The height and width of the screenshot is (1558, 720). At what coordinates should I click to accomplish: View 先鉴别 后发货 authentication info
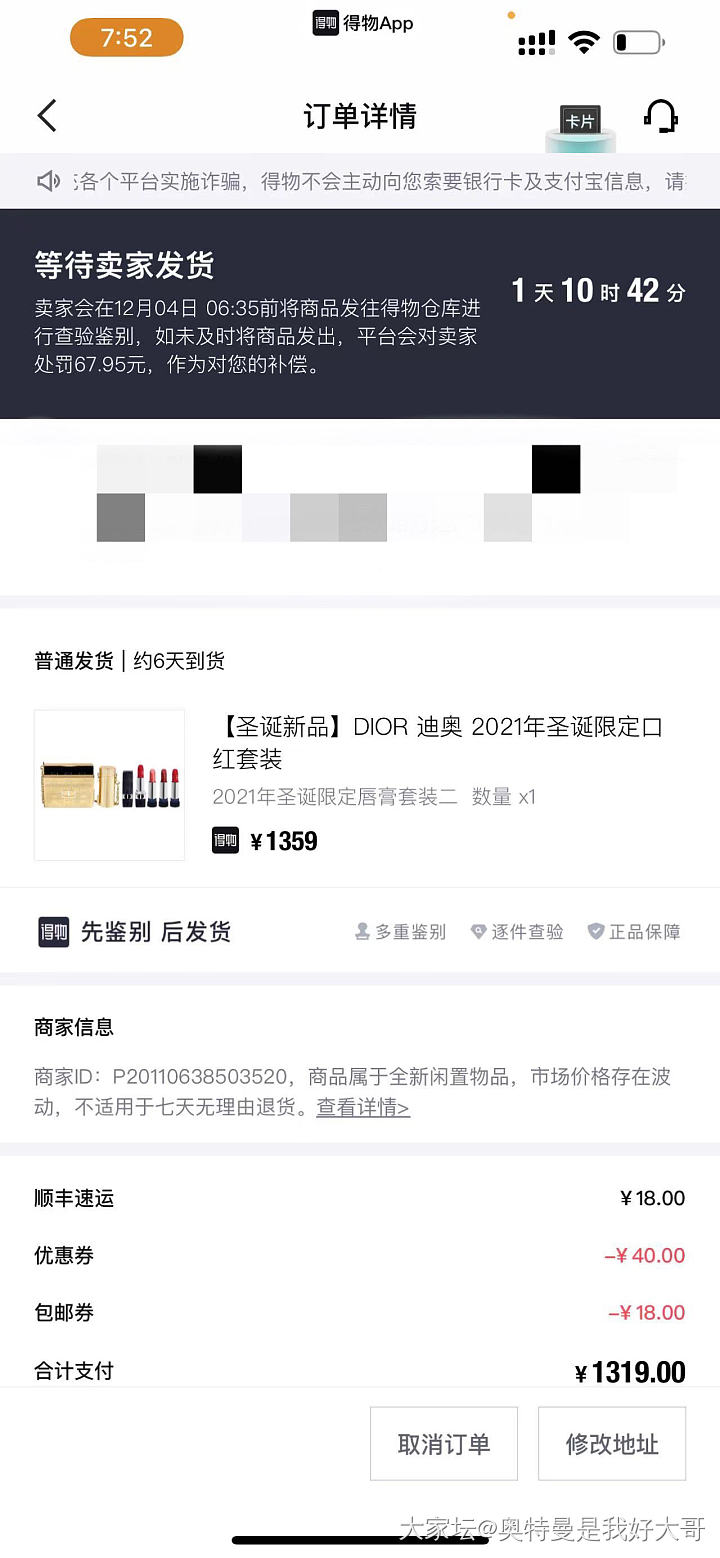(x=156, y=932)
